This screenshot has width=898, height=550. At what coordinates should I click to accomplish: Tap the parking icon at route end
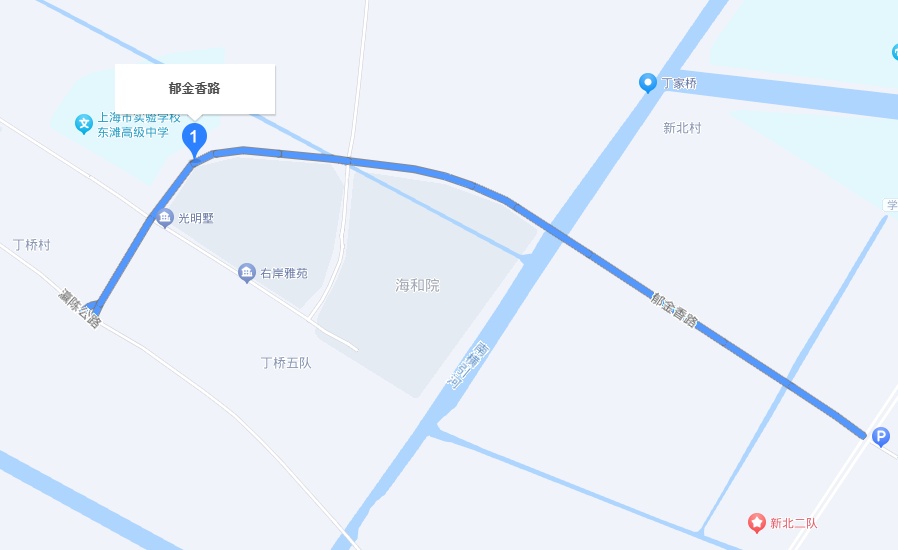tap(880, 436)
